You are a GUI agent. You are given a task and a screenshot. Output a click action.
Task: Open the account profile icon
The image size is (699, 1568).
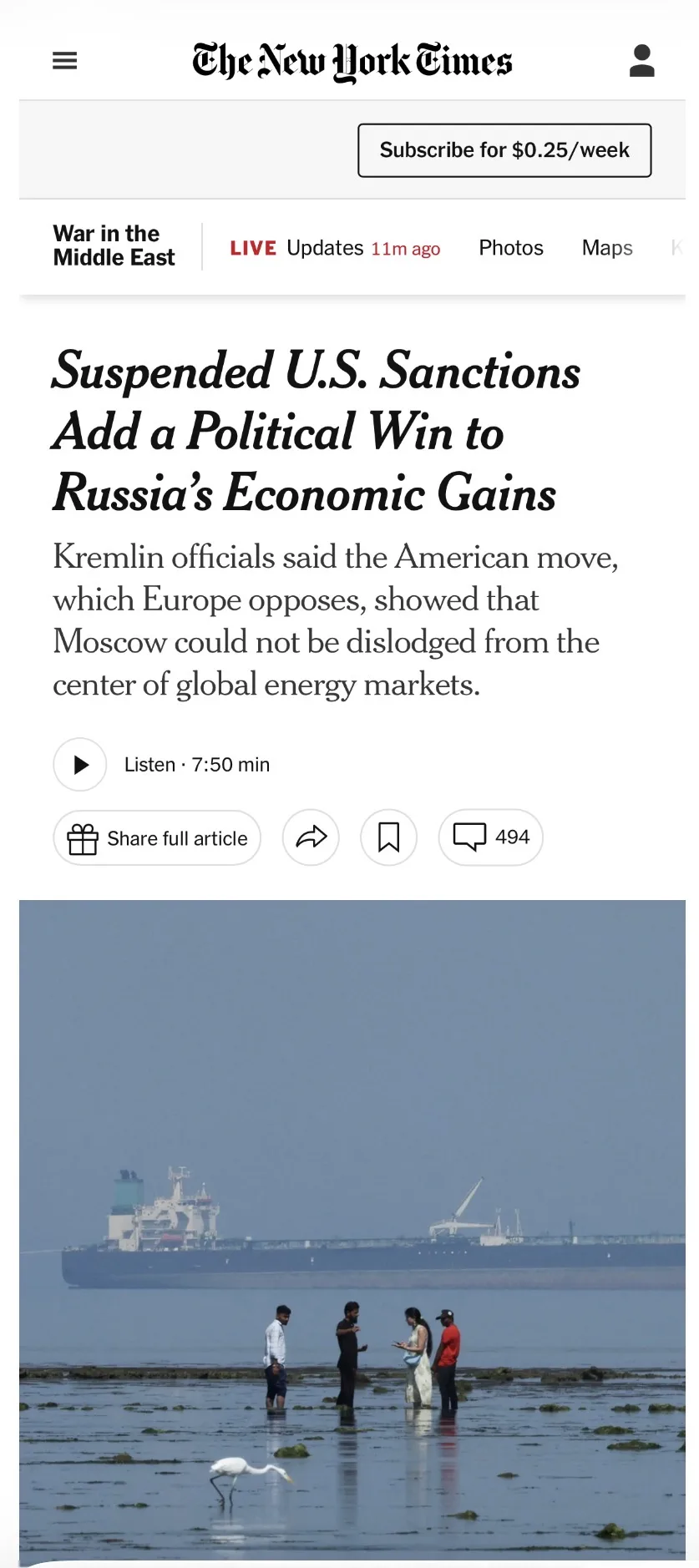[x=641, y=61]
